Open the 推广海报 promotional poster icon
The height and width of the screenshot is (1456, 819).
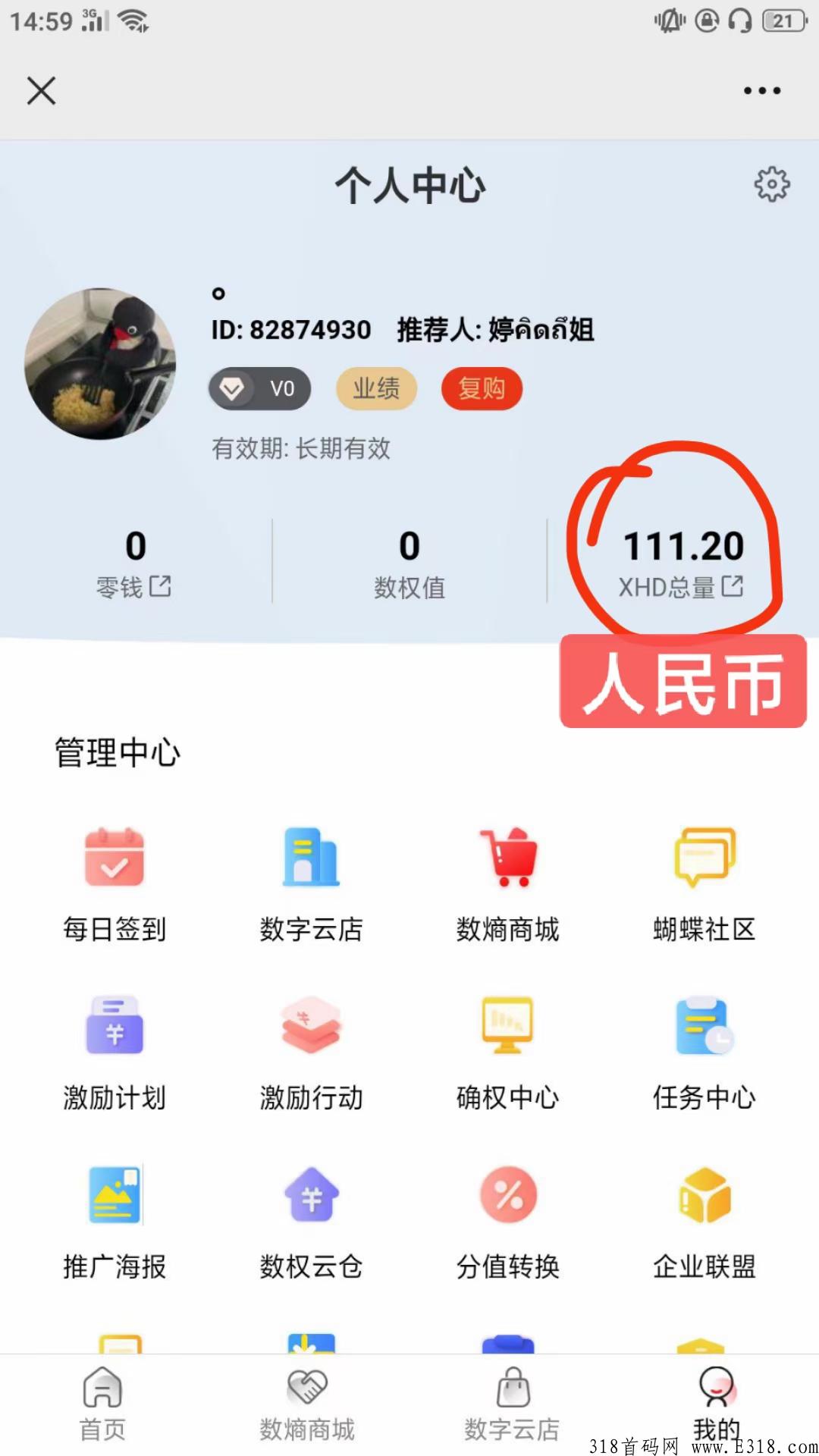(x=115, y=1194)
